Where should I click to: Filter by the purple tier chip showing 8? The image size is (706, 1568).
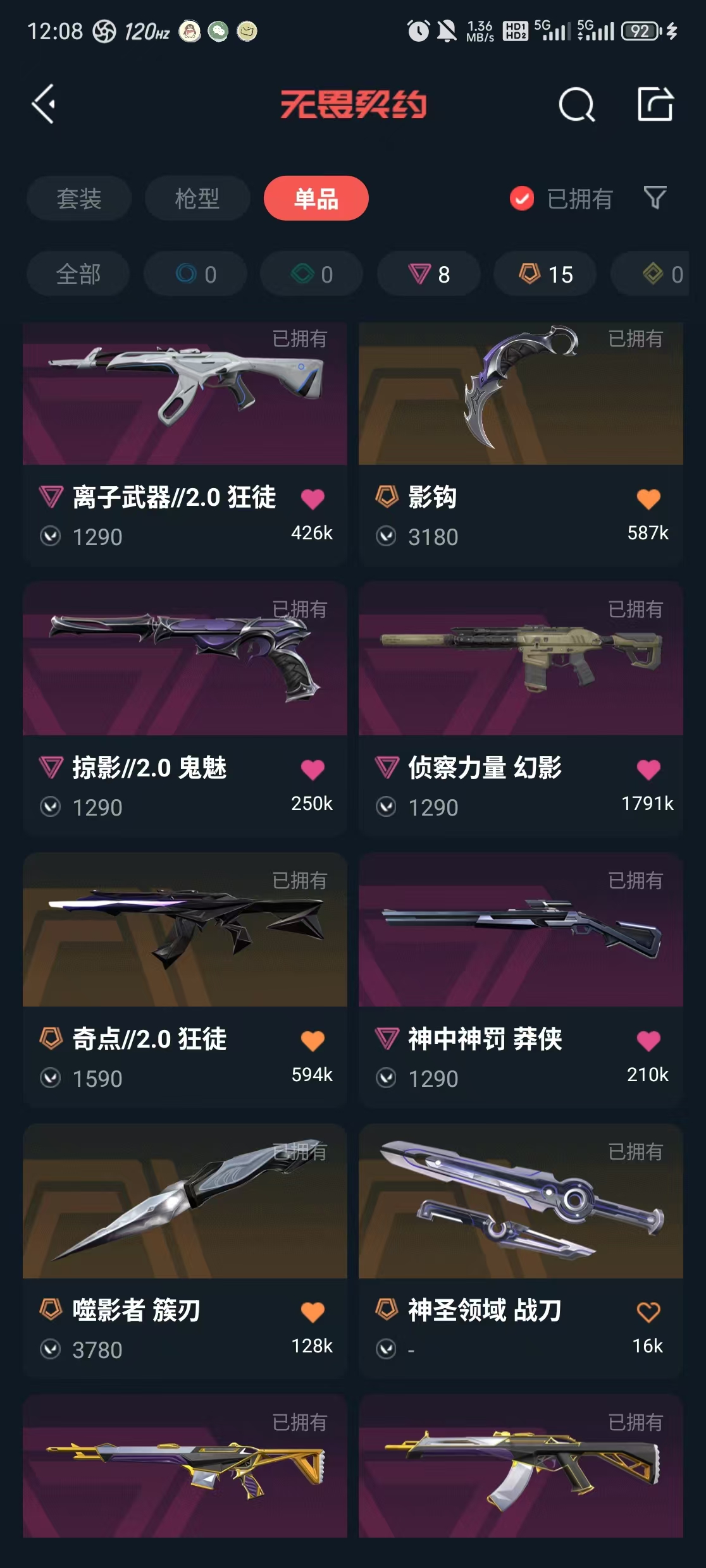pos(429,274)
